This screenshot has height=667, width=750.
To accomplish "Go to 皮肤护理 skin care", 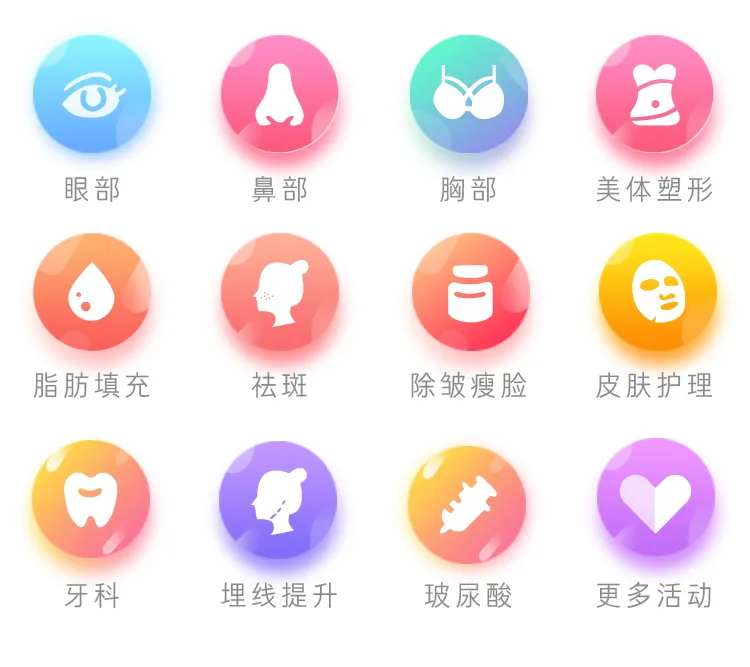I will point(658,292).
